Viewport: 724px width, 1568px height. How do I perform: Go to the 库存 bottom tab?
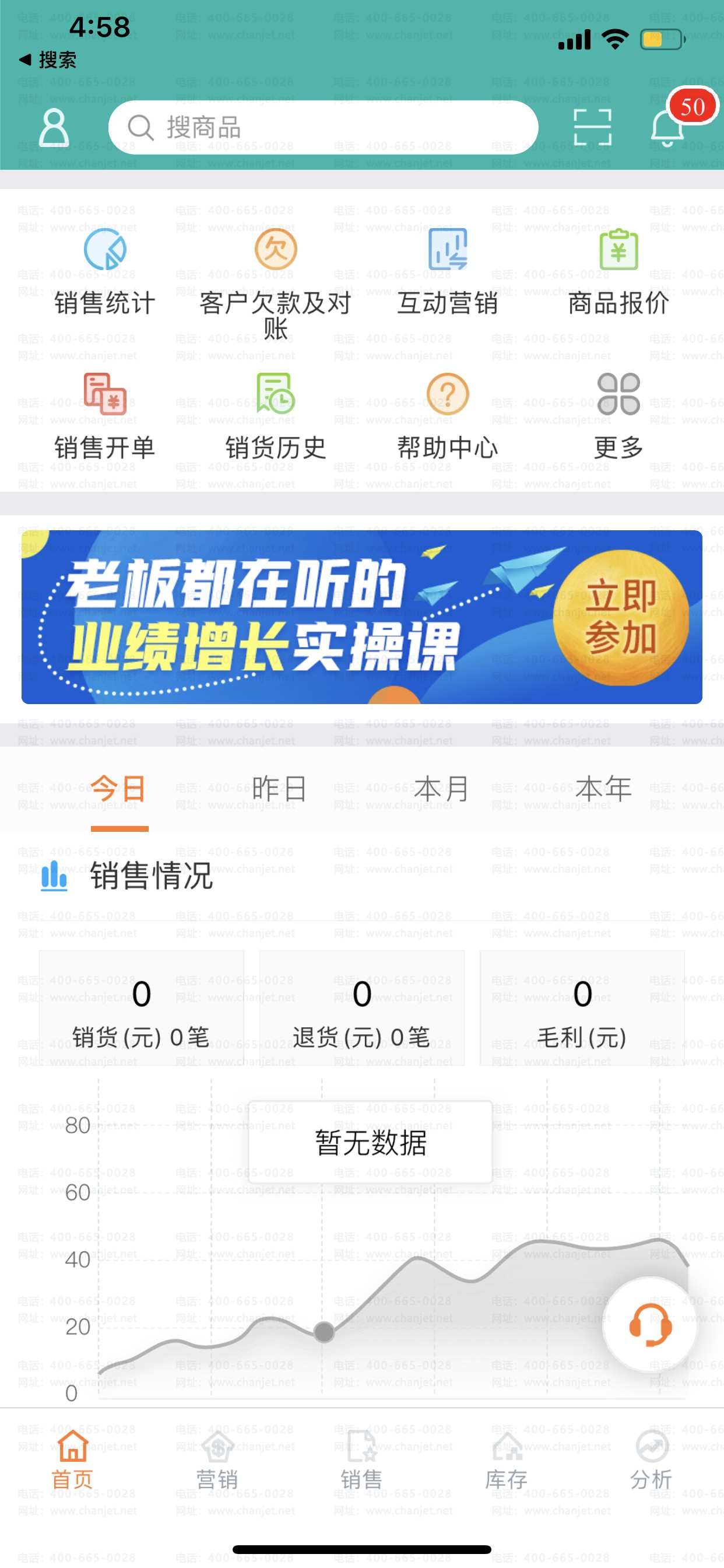(506, 1461)
